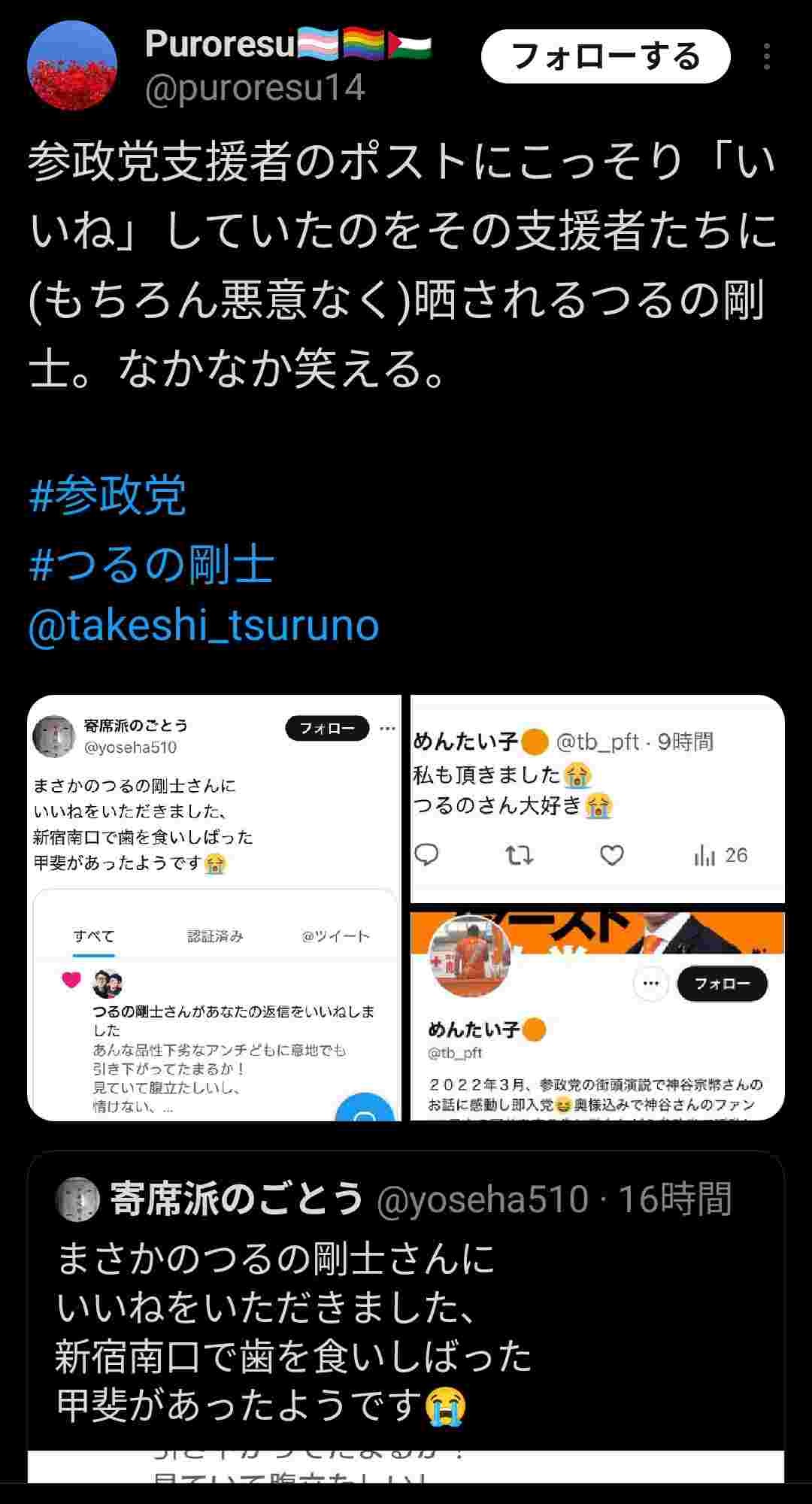Viewport: 812px width, 1504px height.
Task: Open the #つるの剛士 hashtag
Action: 151,565
